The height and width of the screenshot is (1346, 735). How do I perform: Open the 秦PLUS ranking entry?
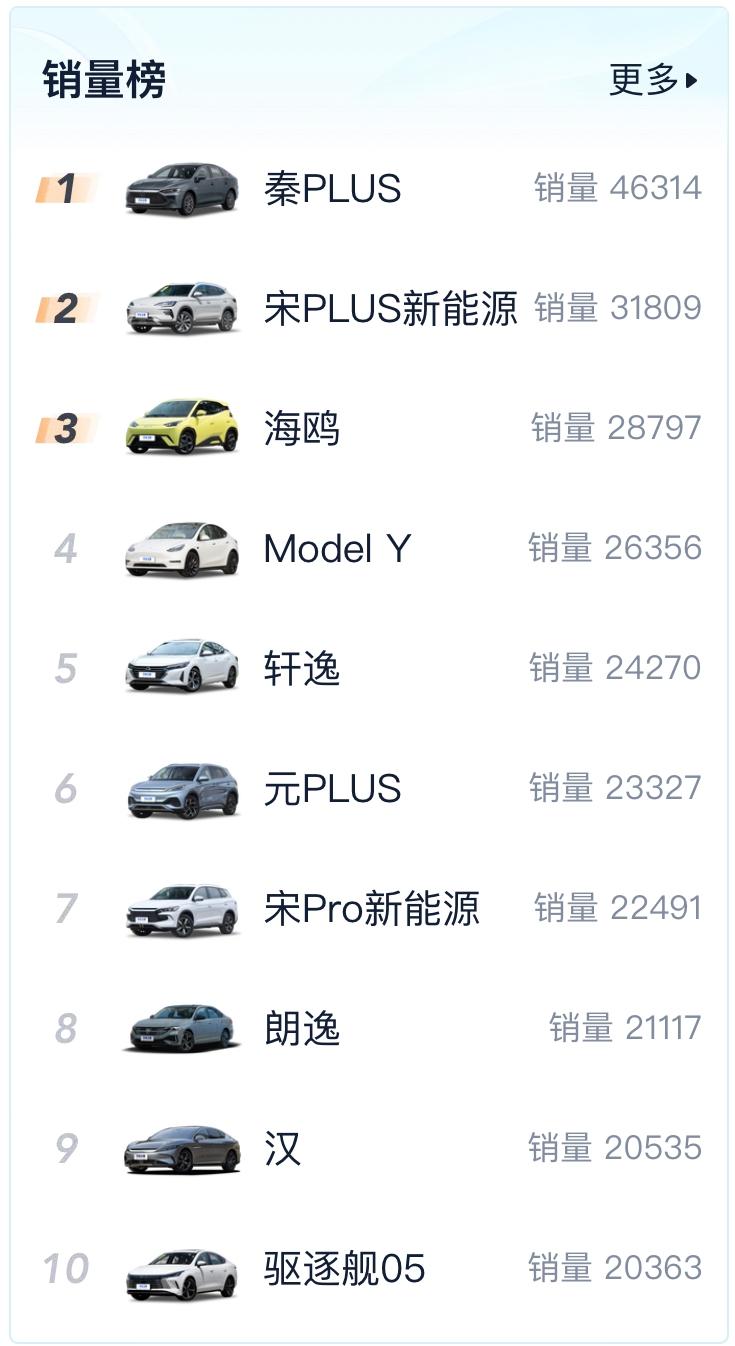(x=332, y=188)
